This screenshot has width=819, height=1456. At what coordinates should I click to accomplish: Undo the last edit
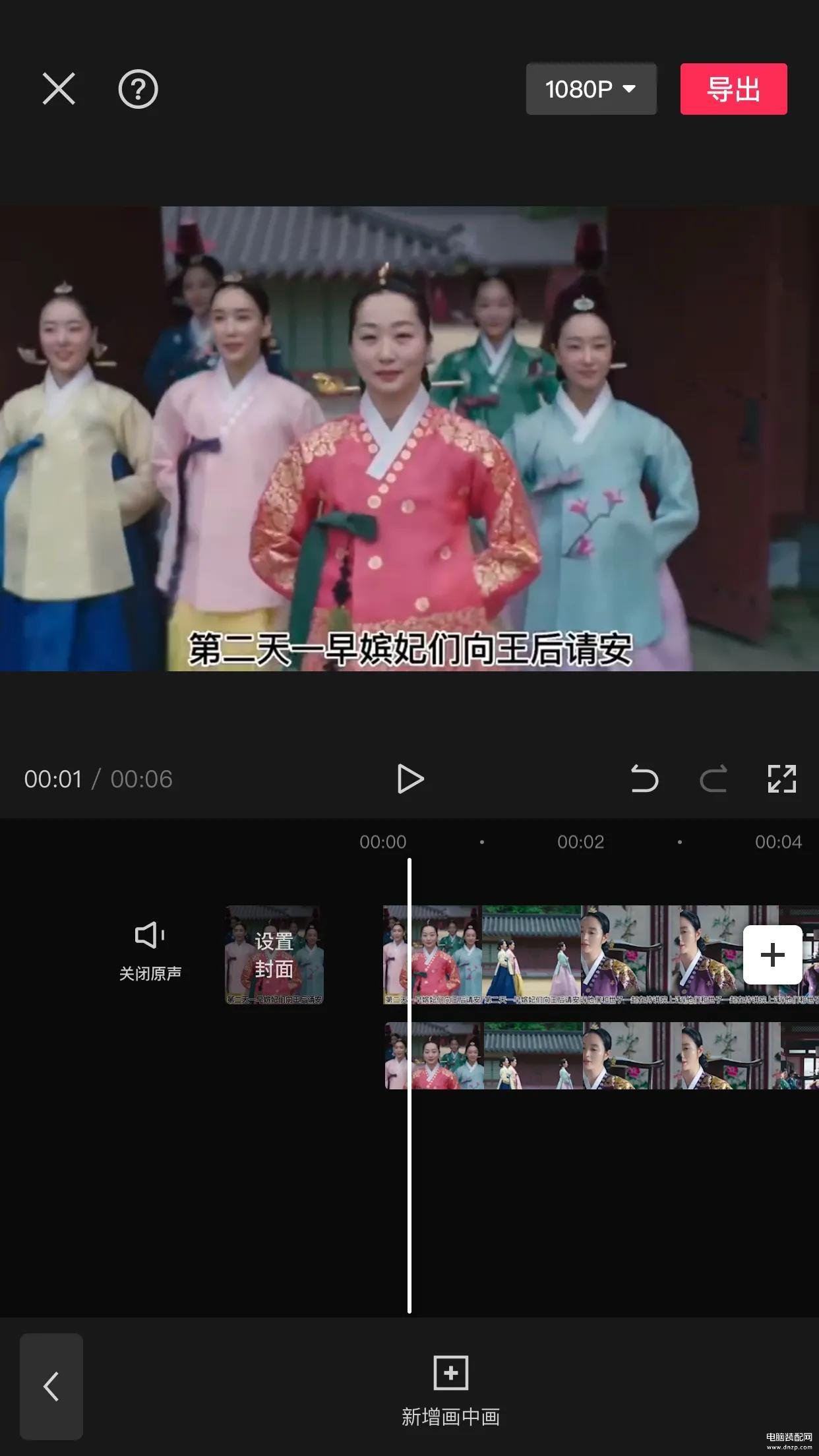tap(644, 779)
